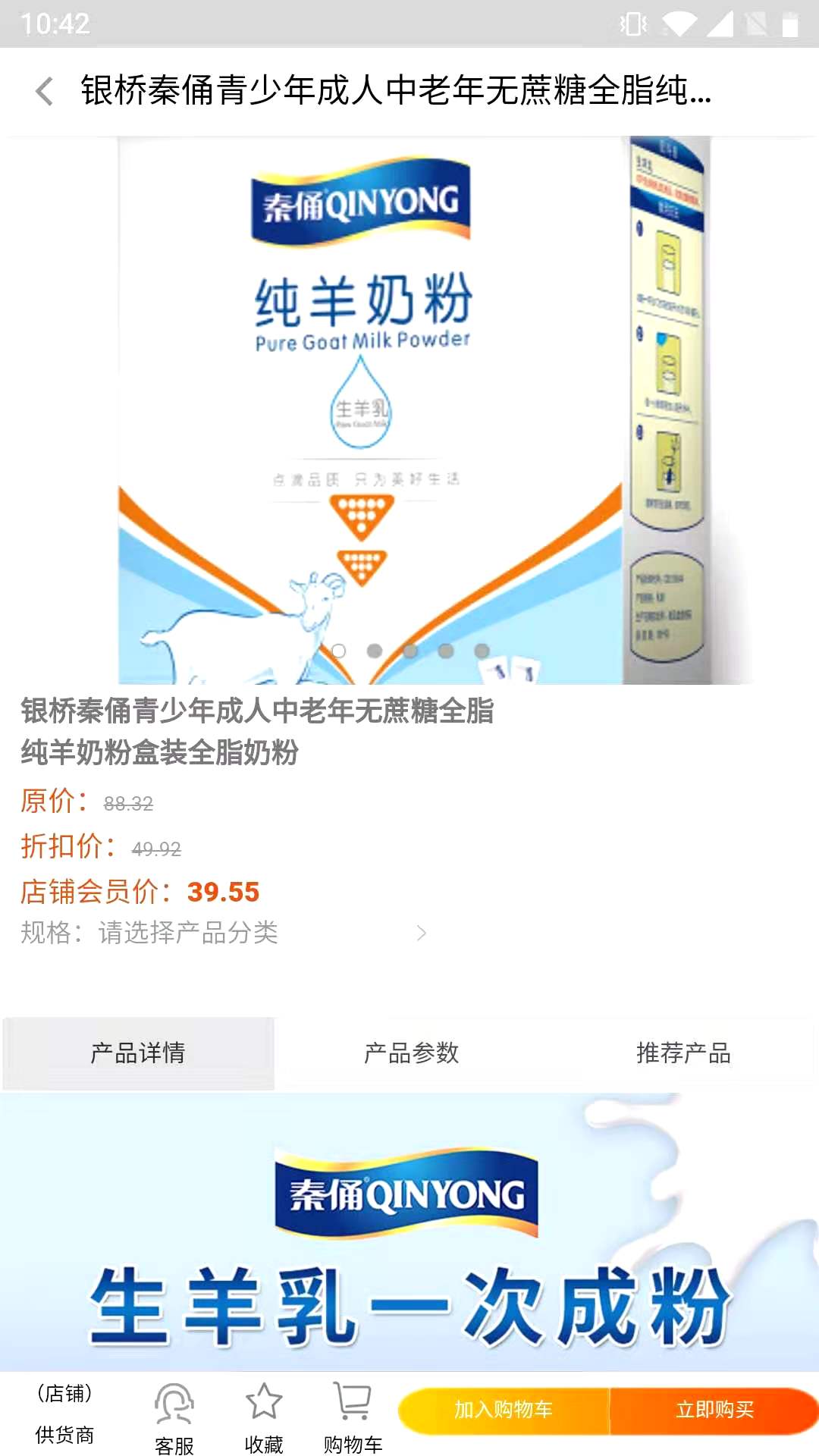Open the 店铺供货商 store page
This screenshot has width=819, height=1456.
[64, 1414]
